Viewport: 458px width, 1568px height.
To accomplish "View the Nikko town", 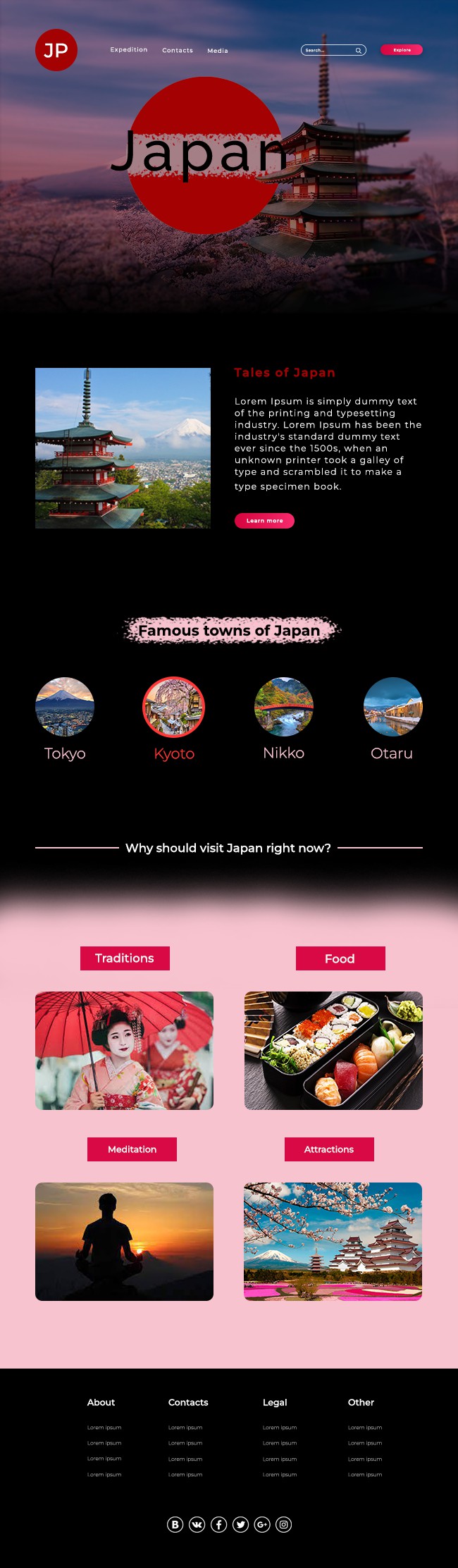I will click(283, 707).
